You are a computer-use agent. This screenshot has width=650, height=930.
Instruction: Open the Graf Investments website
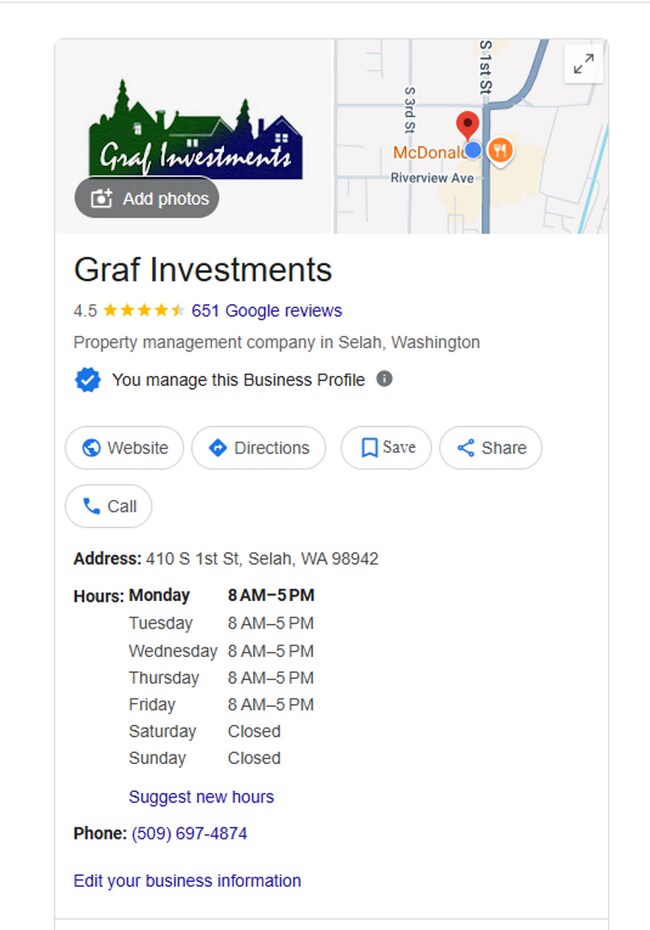[x=124, y=448]
